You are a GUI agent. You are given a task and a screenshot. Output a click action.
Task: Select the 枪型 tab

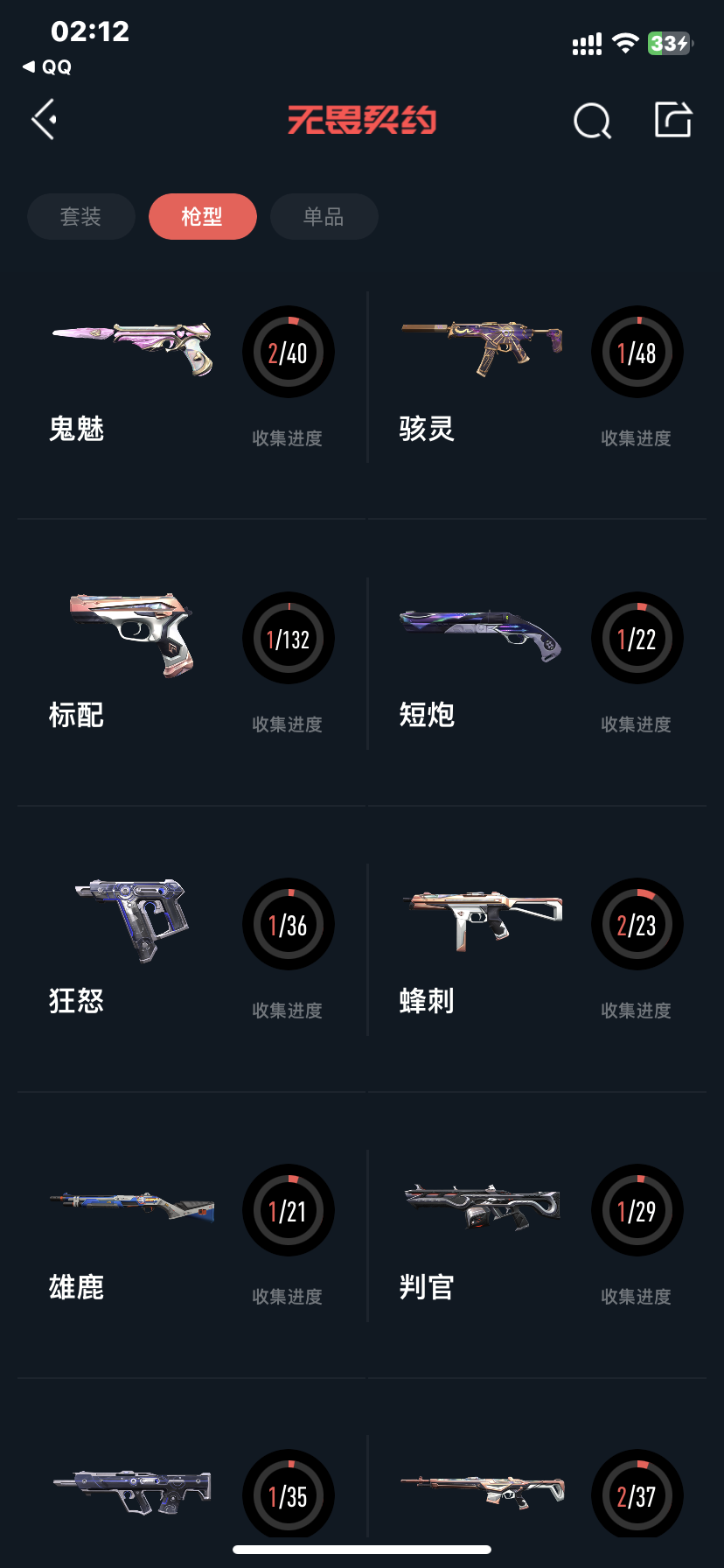click(202, 216)
